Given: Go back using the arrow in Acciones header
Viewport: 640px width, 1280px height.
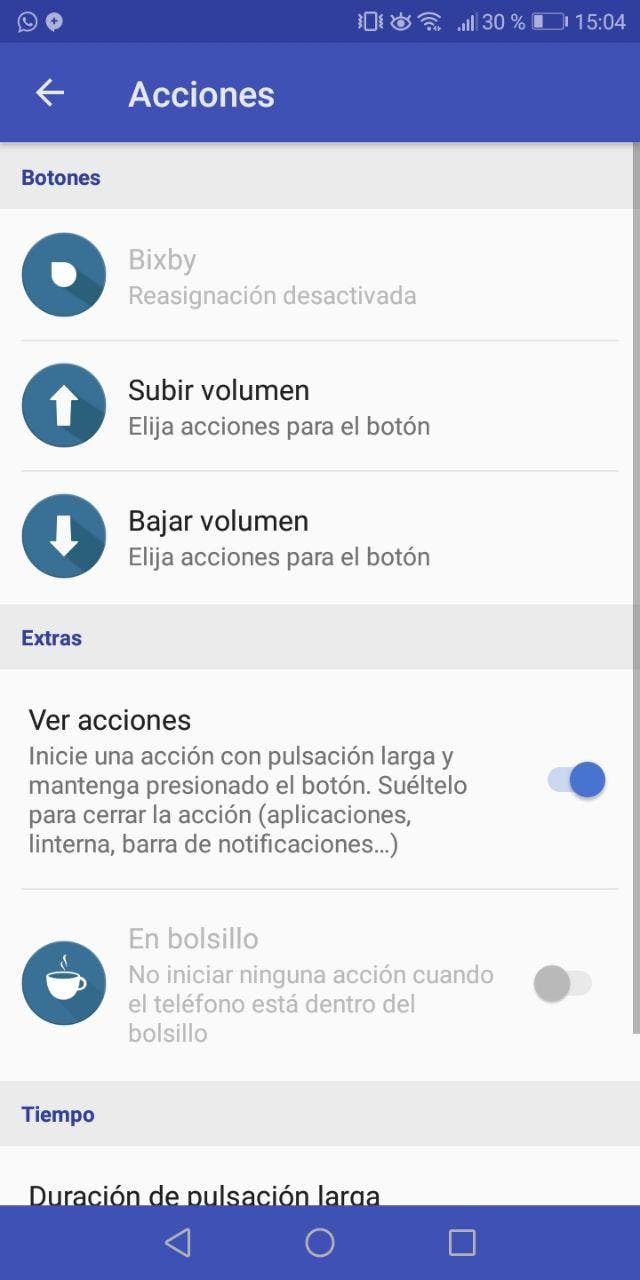Looking at the screenshot, I should pyautogui.click(x=49, y=93).
